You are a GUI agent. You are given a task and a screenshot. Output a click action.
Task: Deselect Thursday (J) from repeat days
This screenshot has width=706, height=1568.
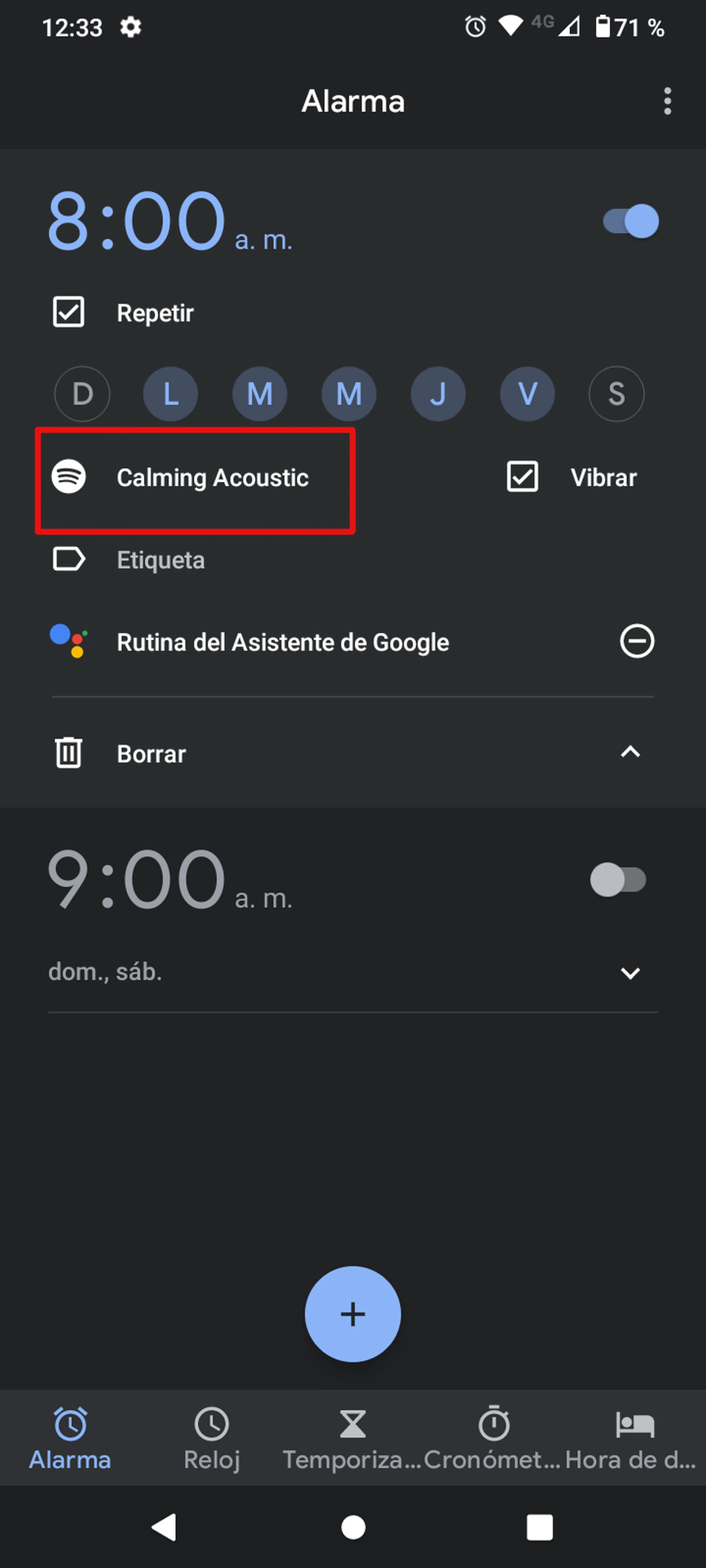pos(438,394)
